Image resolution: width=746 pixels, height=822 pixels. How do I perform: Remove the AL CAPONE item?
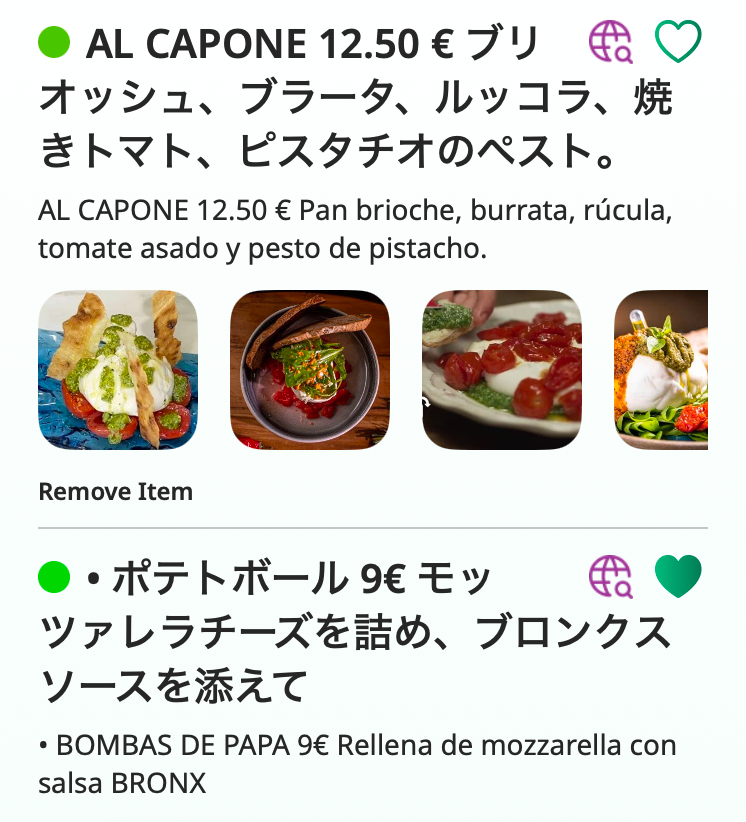tap(115, 492)
